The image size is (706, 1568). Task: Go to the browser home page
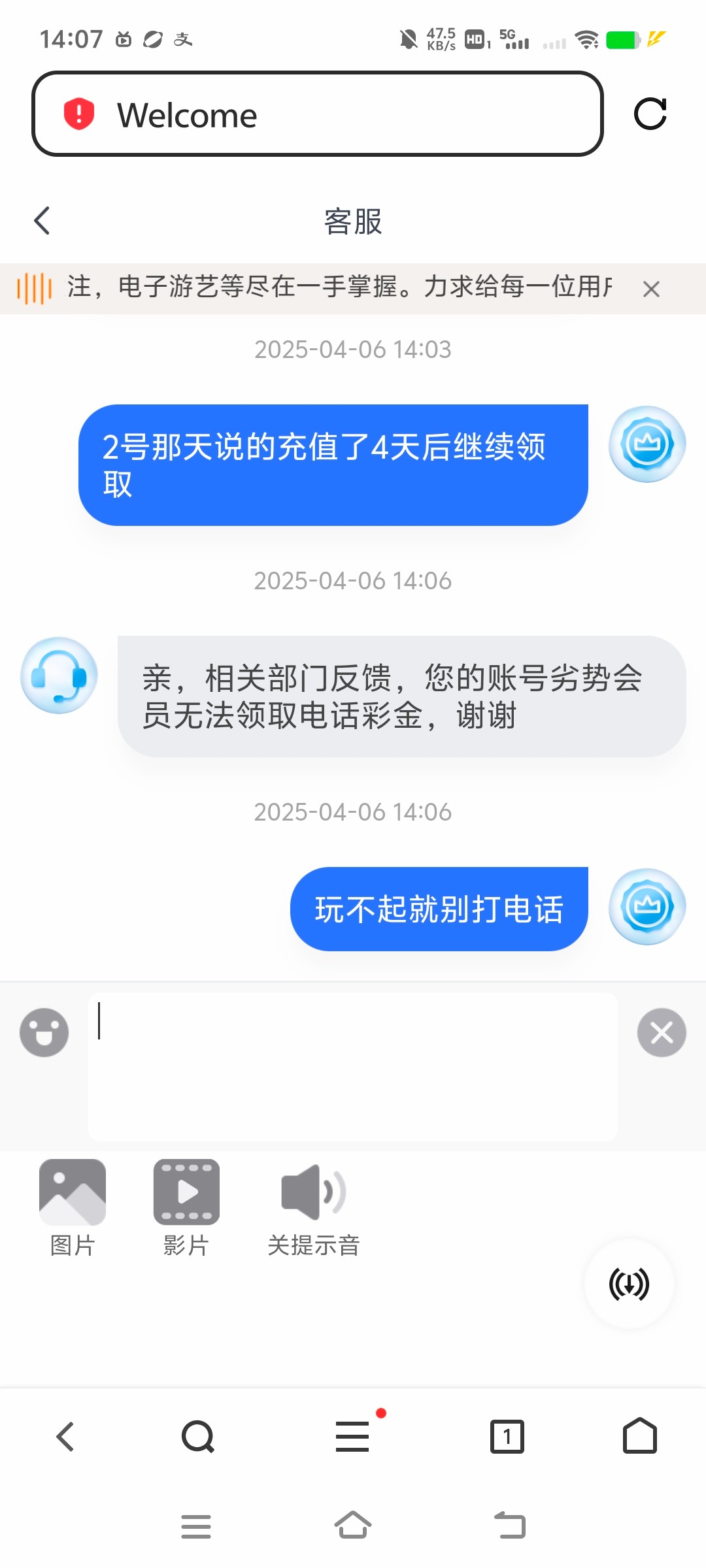(639, 1437)
